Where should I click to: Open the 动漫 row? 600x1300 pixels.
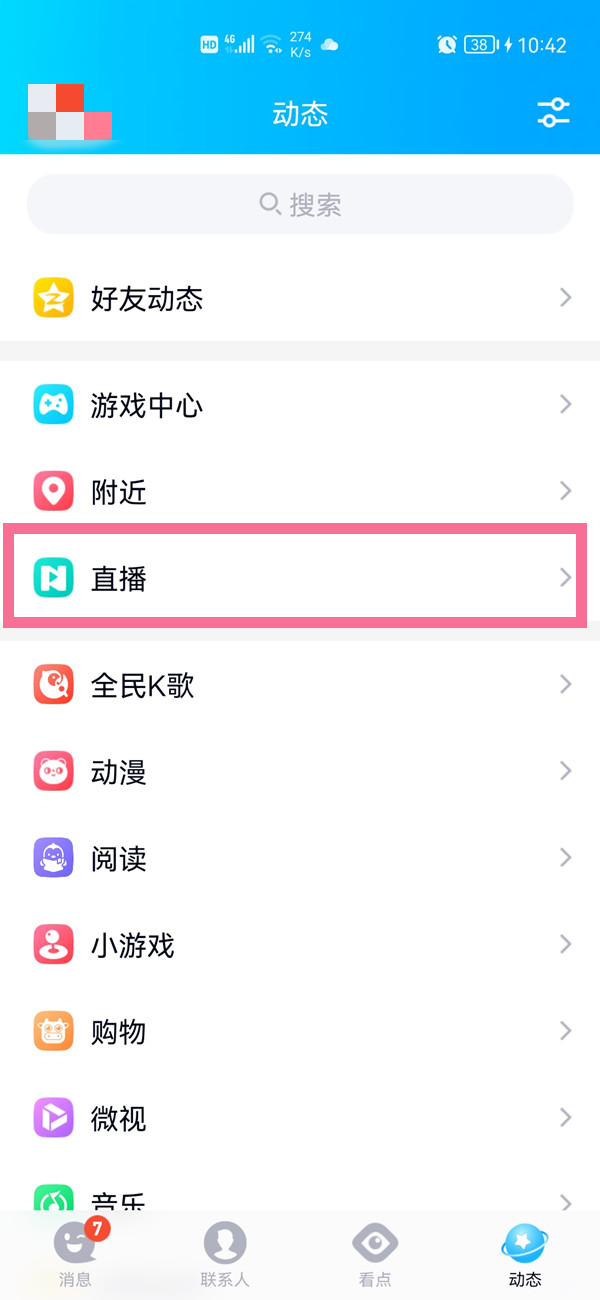[300, 771]
